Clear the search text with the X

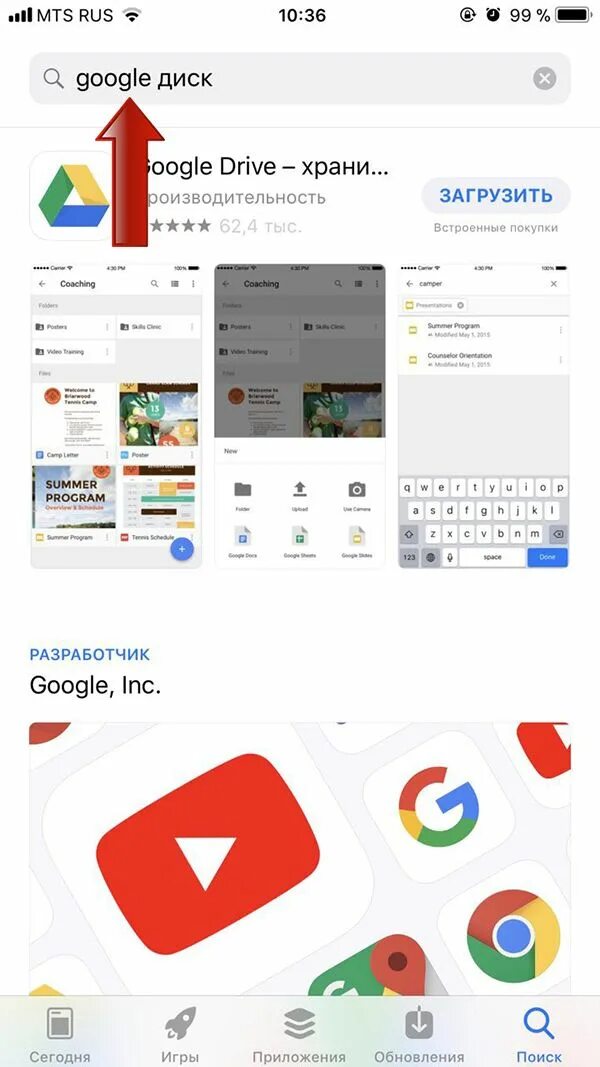click(544, 79)
